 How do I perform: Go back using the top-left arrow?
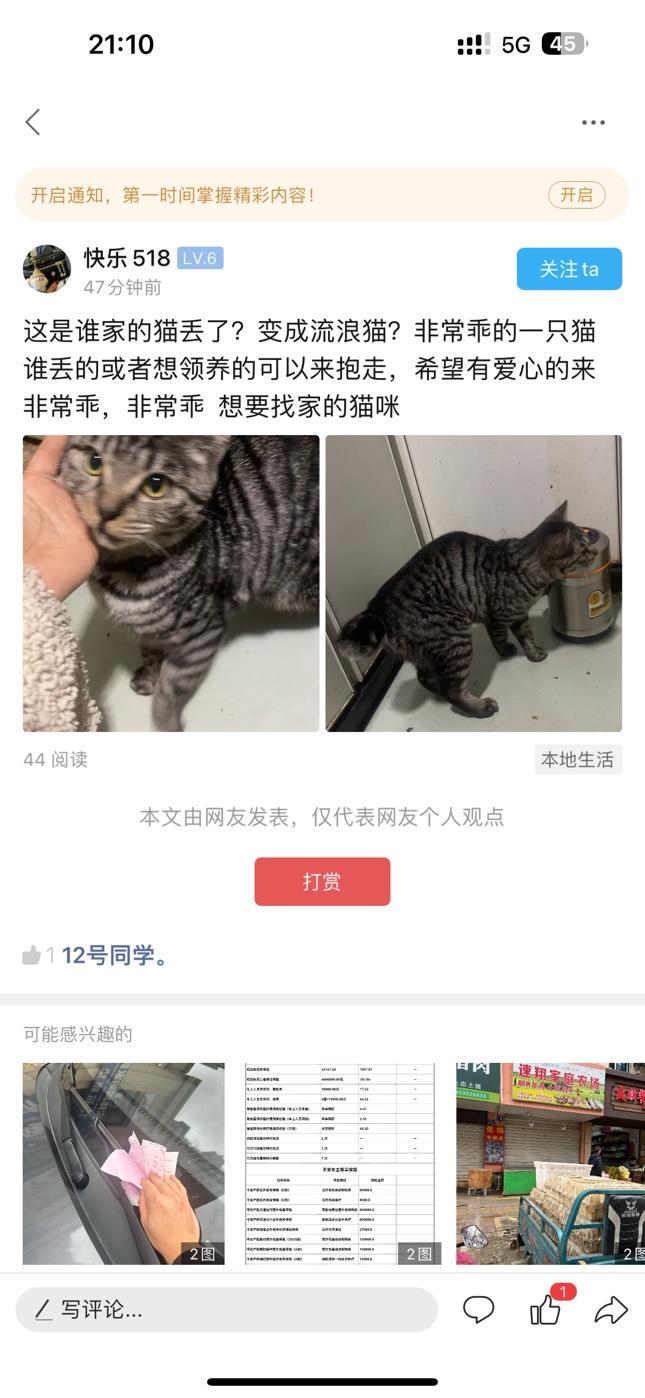(33, 122)
